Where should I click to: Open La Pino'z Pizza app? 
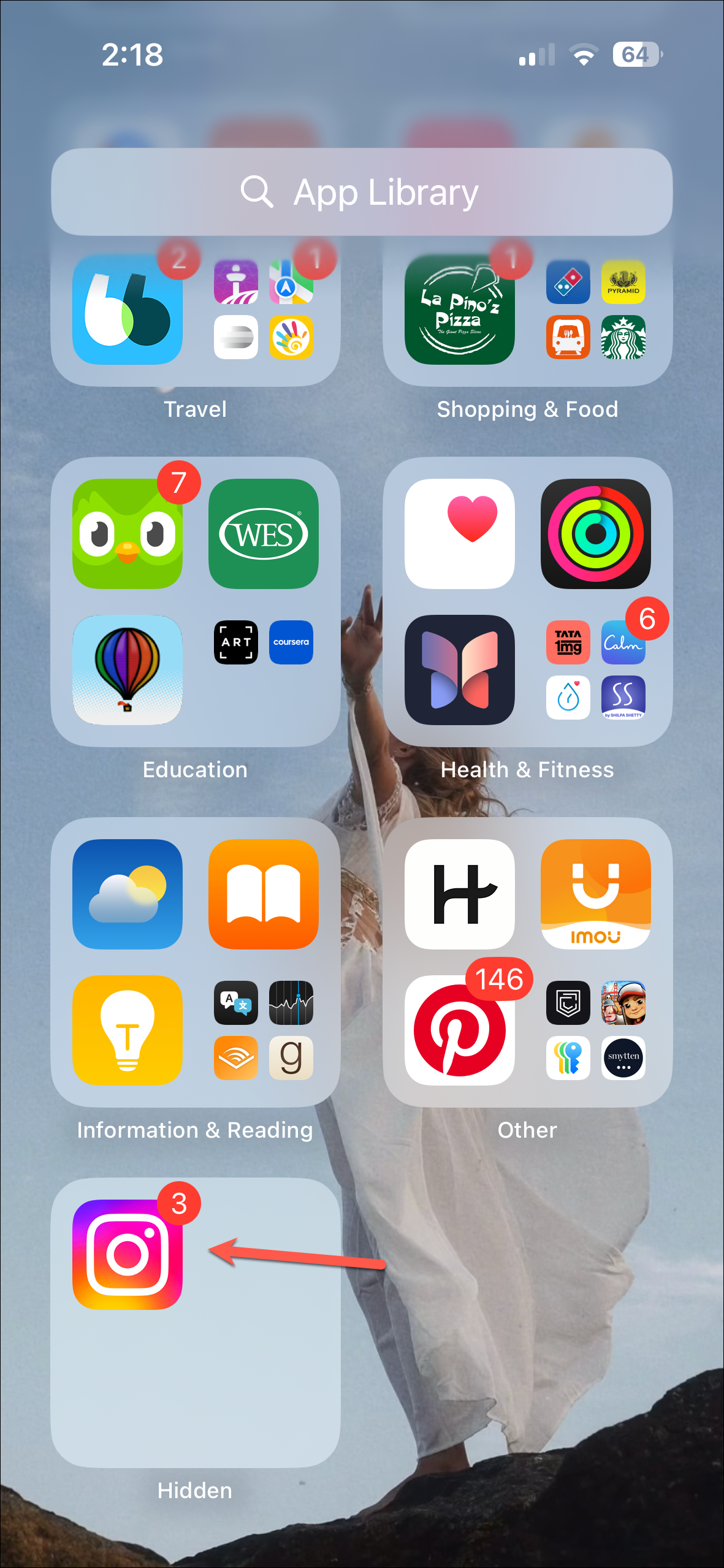point(460,309)
